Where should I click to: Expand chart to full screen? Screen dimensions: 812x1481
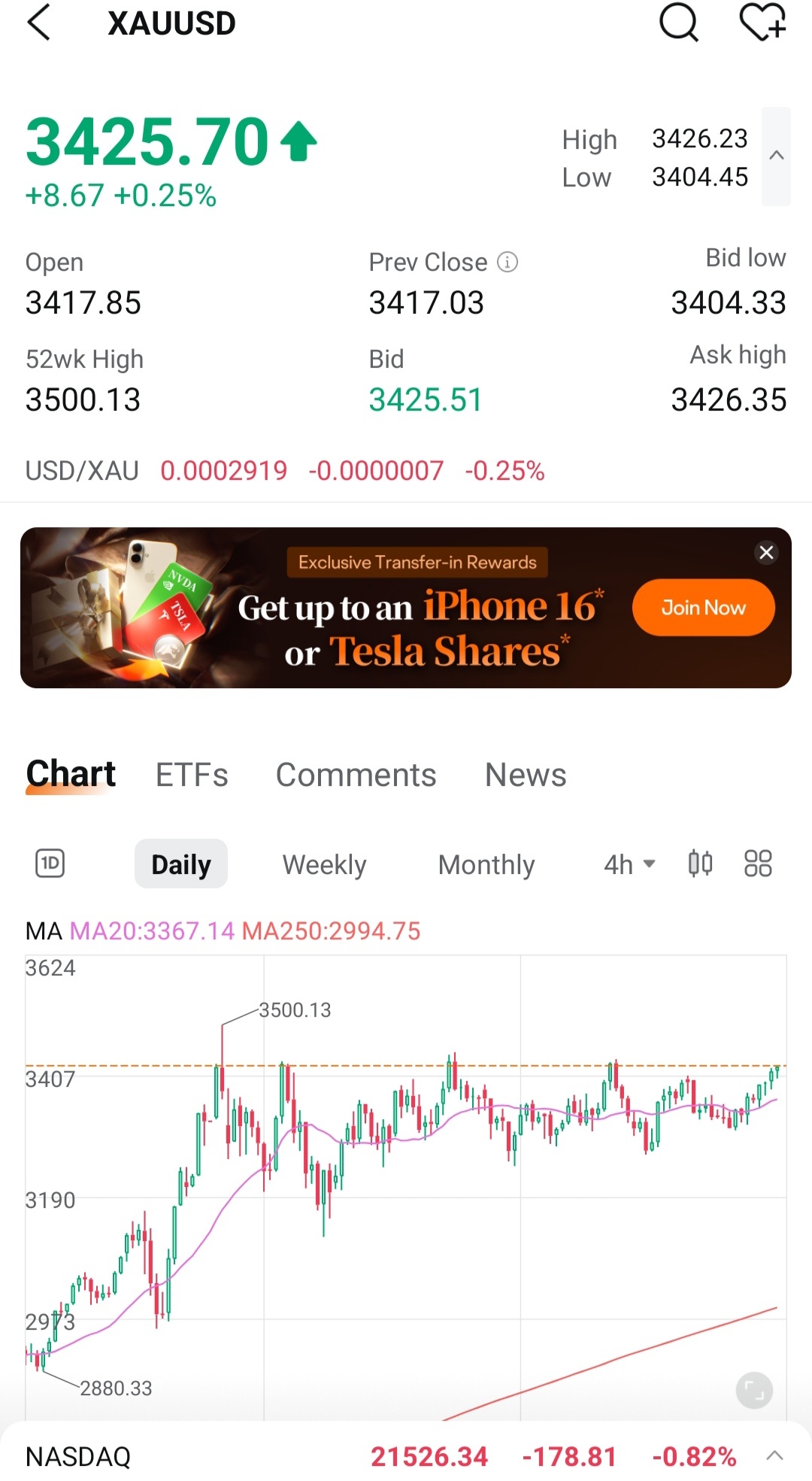754,1390
